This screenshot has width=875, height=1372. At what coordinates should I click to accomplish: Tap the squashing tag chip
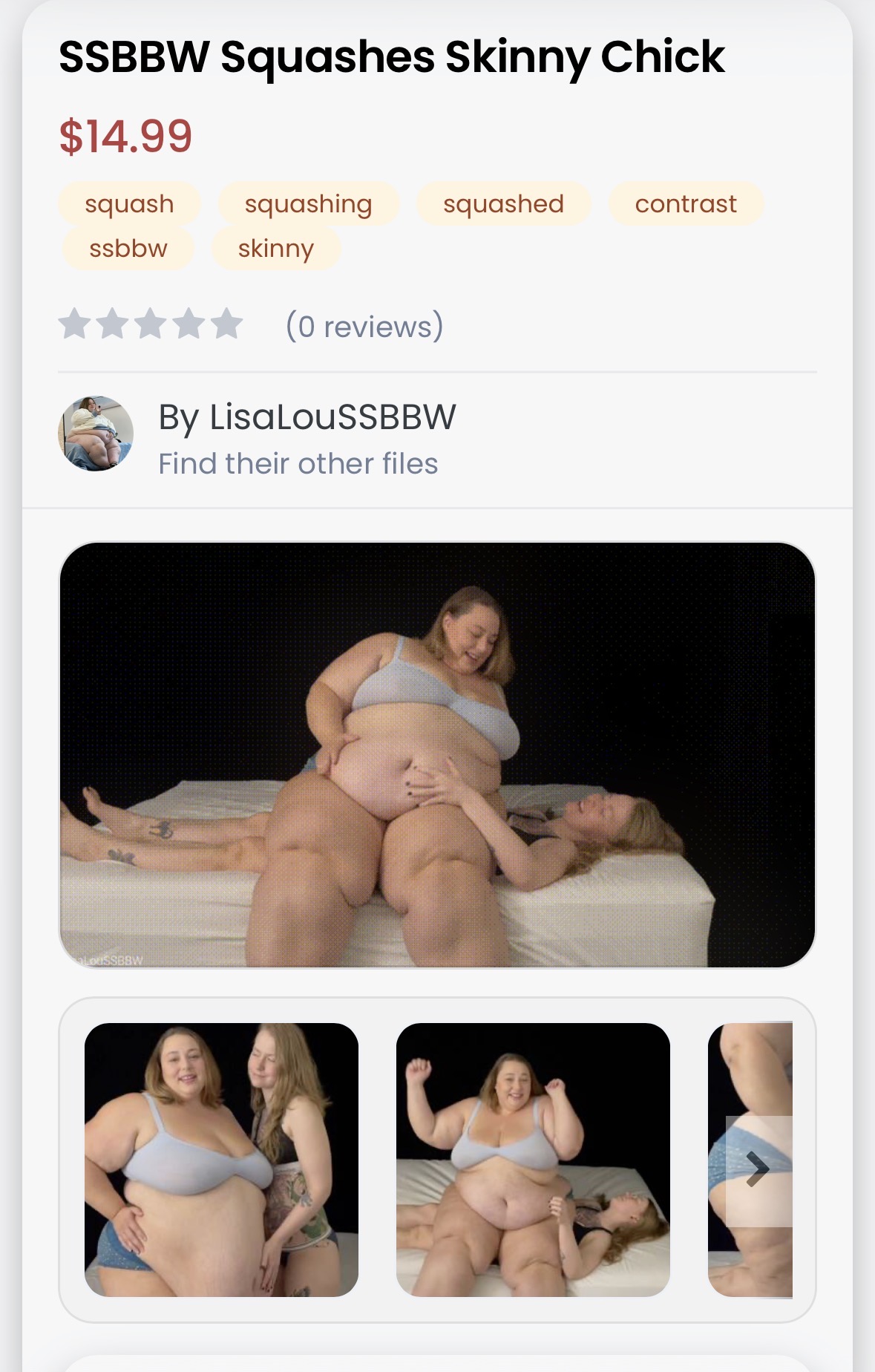pyautogui.click(x=308, y=204)
